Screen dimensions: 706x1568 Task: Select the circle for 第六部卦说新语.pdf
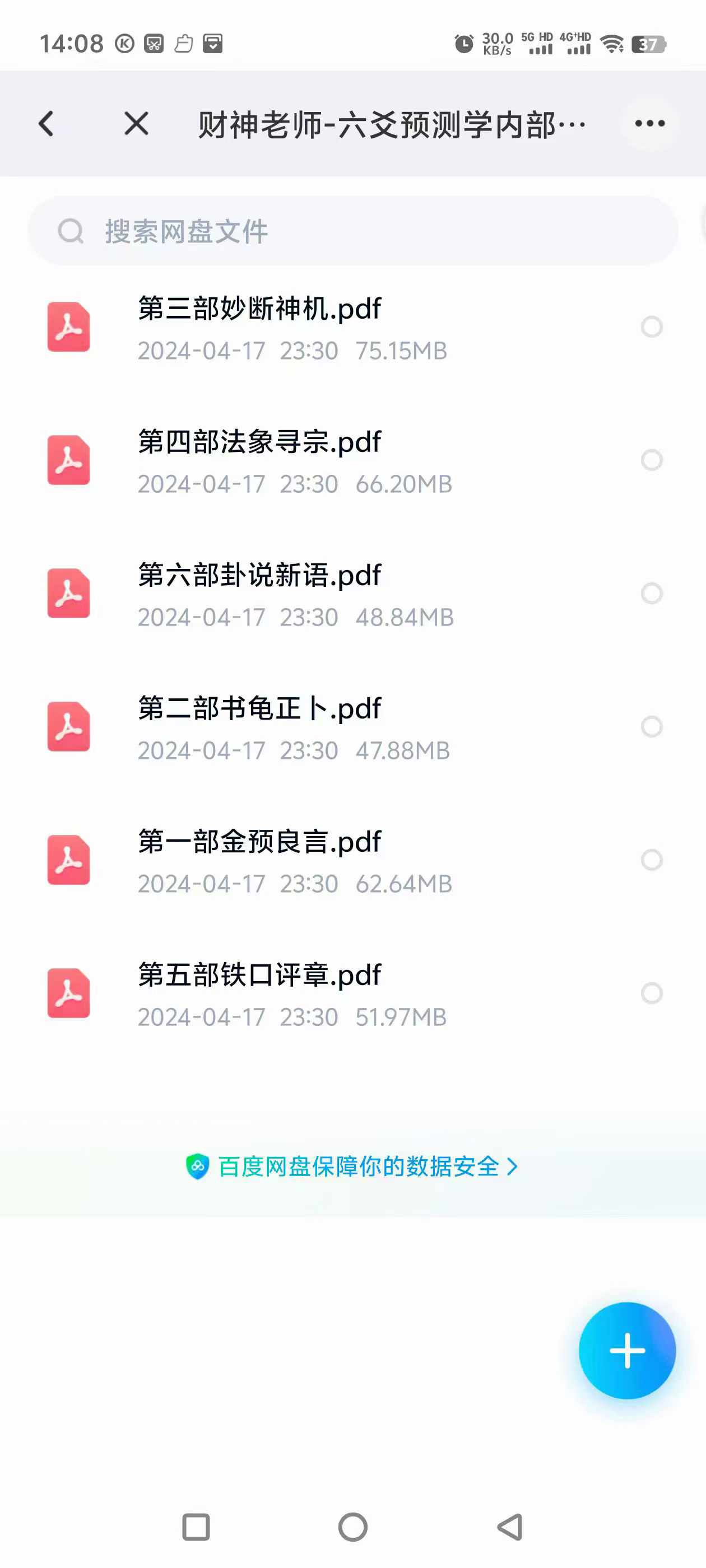[652, 594]
